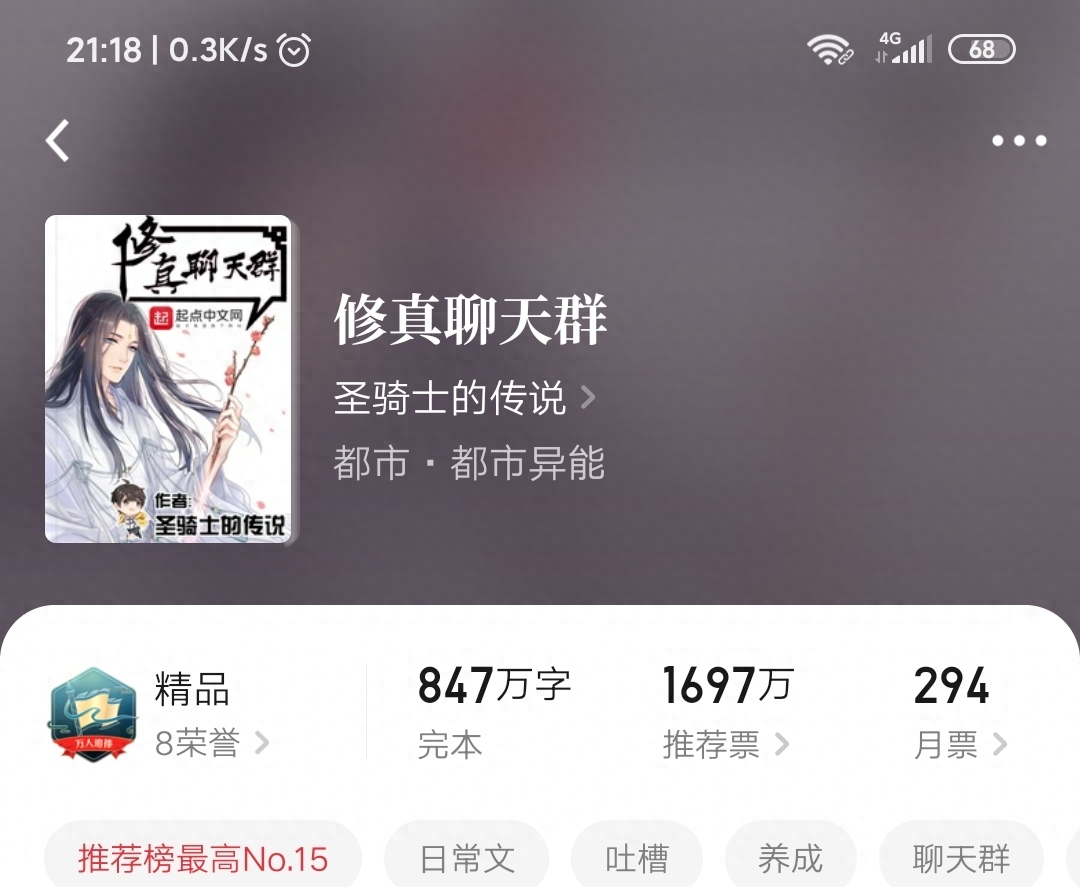Select the 日常文 tag

(x=467, y=858)
